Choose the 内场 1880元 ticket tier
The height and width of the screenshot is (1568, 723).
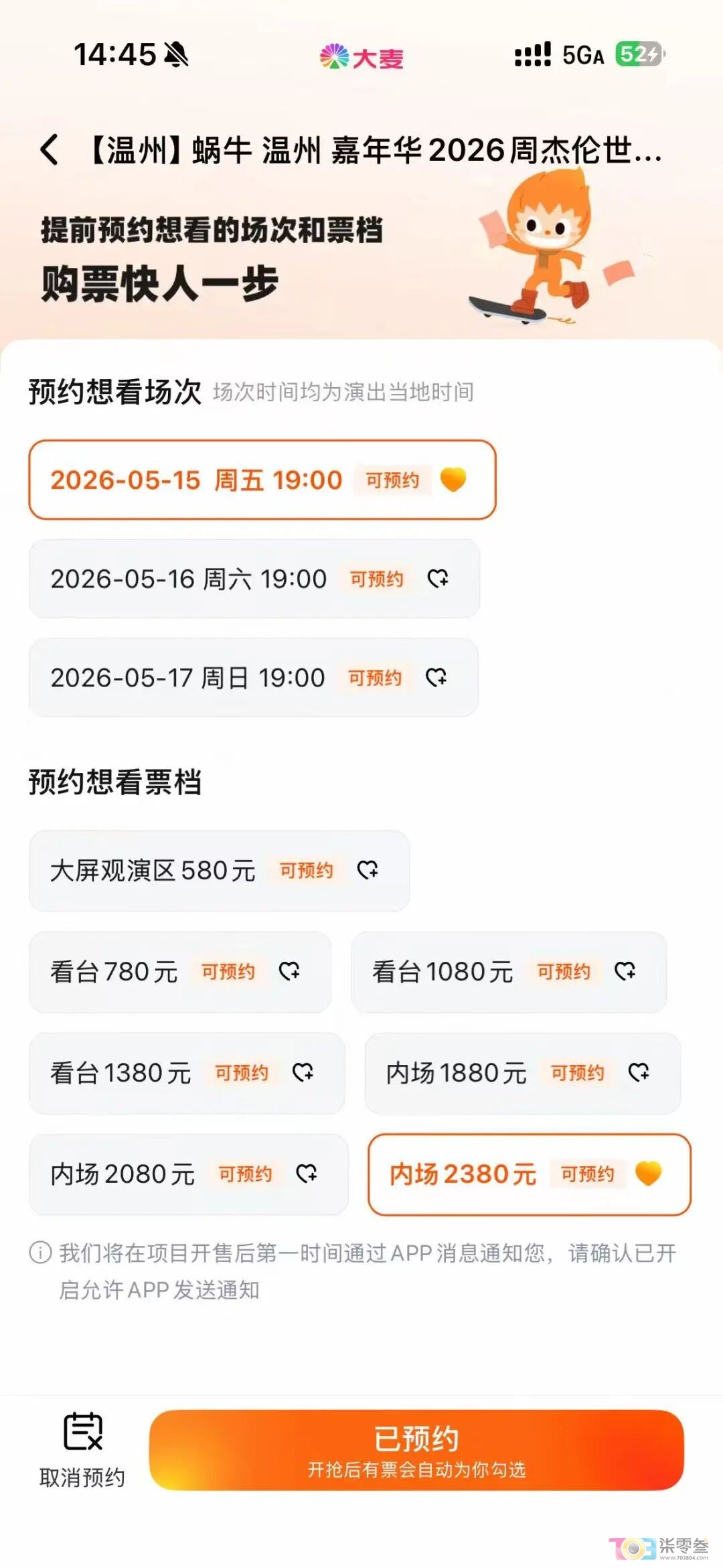[522, 1073]
